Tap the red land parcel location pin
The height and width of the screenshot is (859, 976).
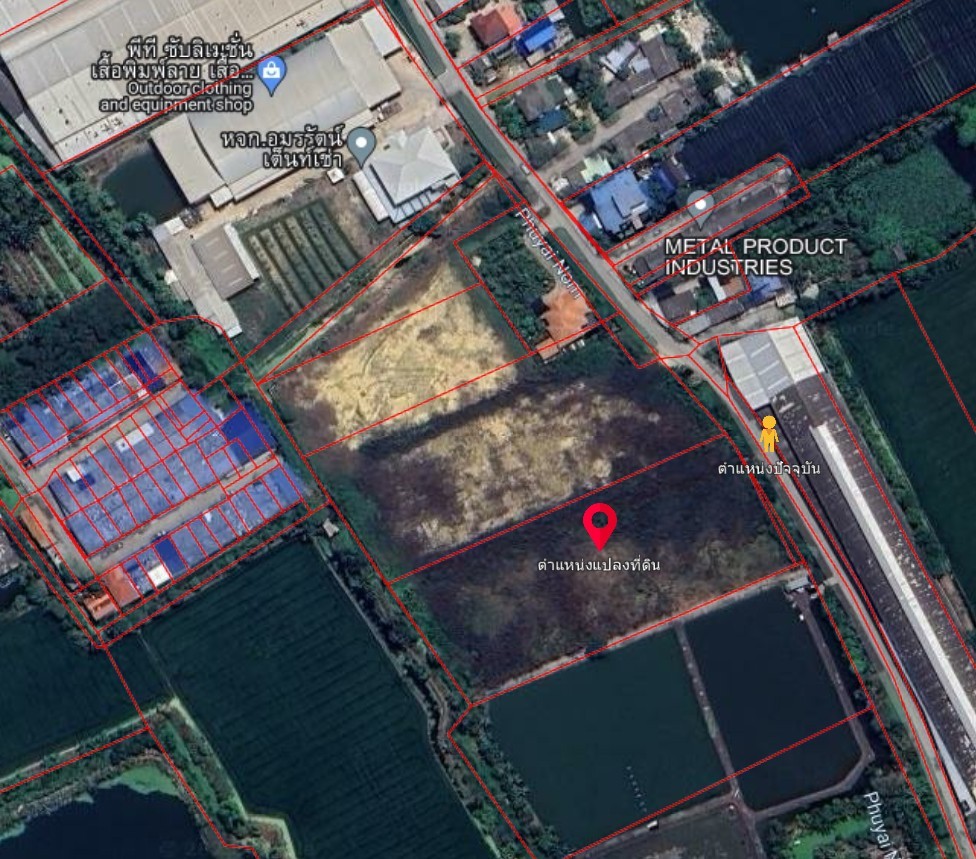click(599, 524)
